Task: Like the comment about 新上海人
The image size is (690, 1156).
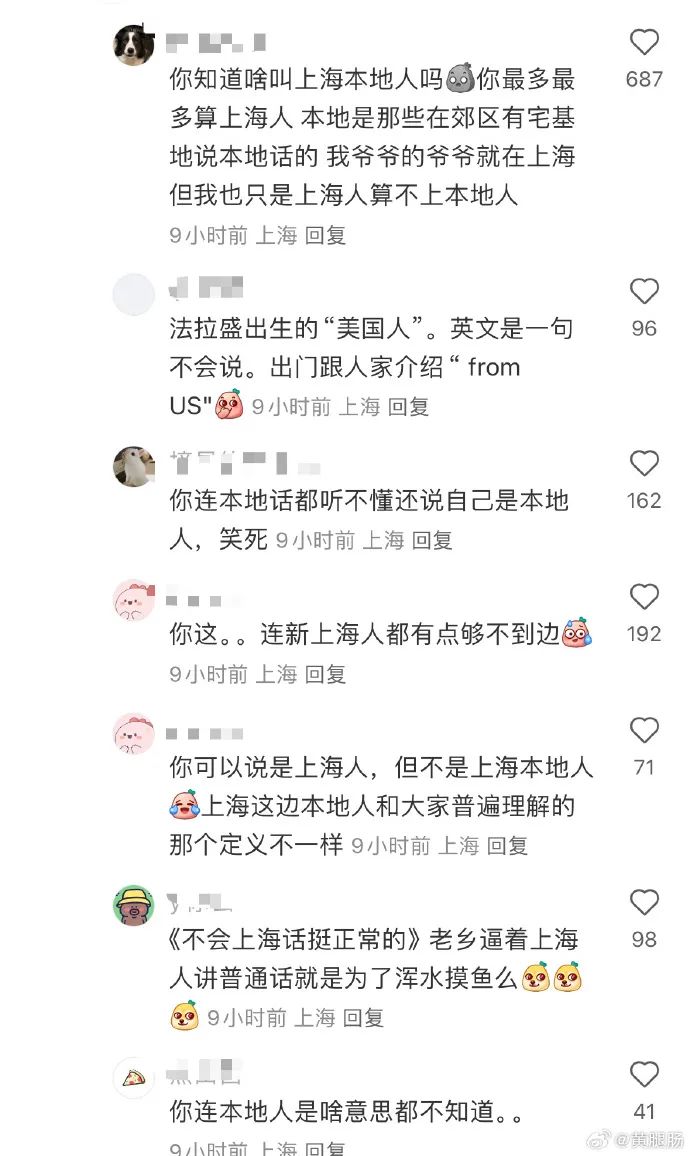Action: pyautogui.click(x=644, y=597)
